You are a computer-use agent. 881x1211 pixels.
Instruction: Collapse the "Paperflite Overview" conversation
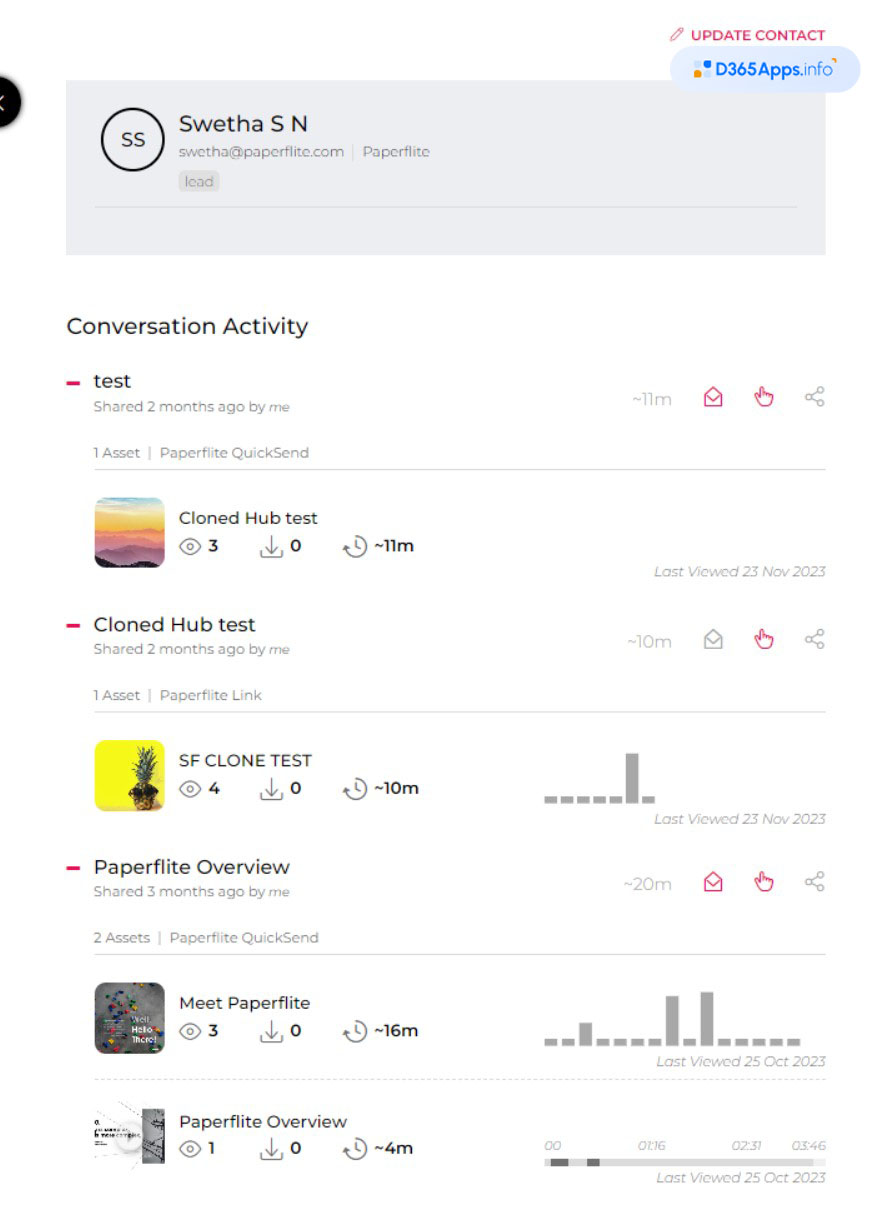71,867
